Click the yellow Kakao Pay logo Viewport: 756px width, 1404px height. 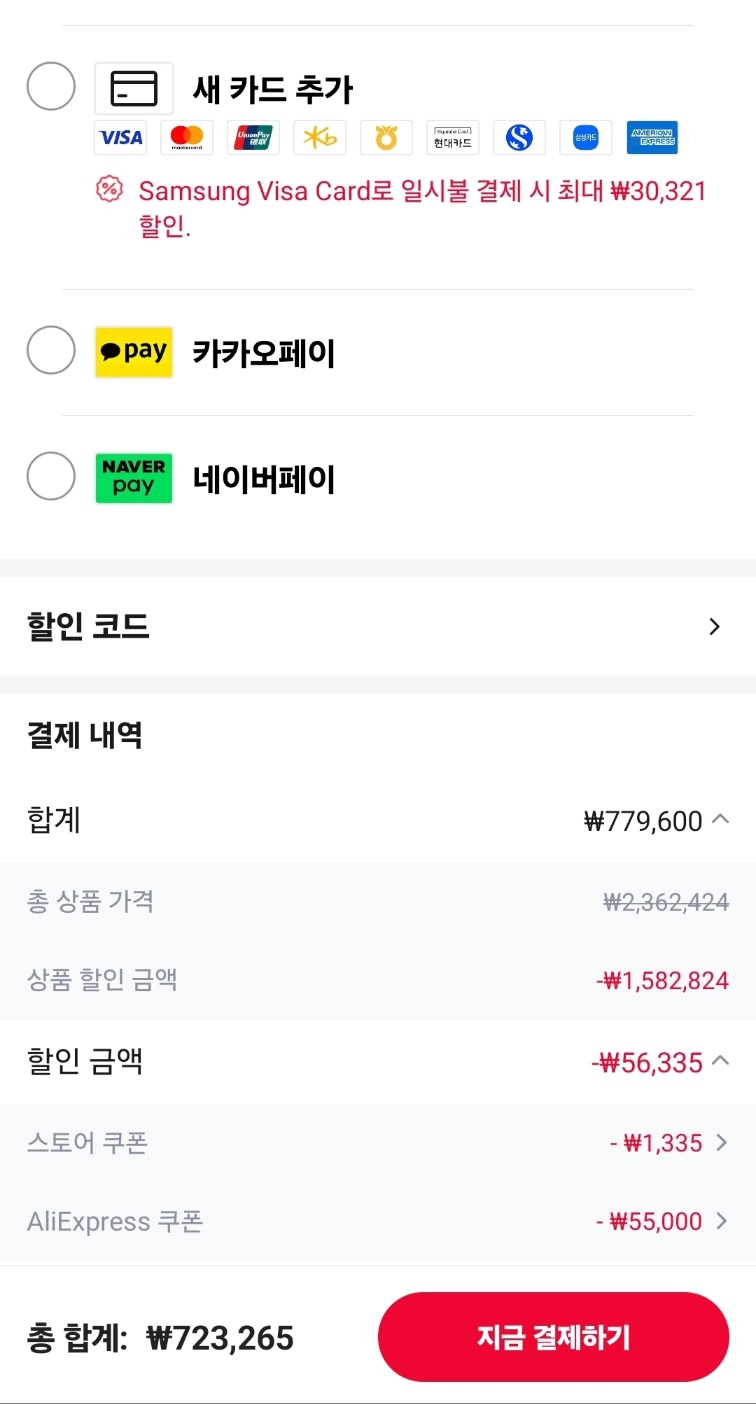[133, 351]
